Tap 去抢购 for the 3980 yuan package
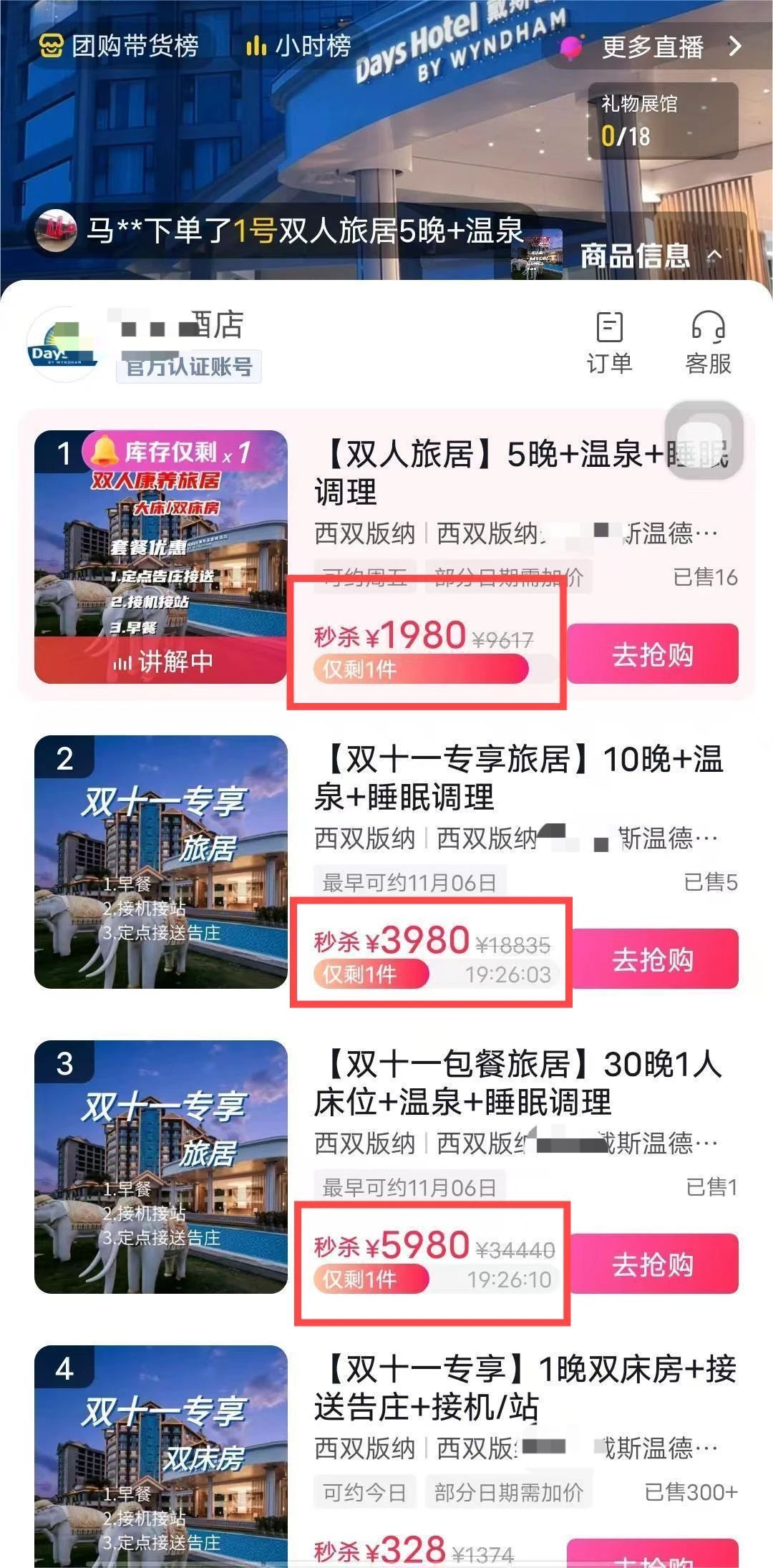The height and width of the screenshot is (1568, 773). [652, 959]
